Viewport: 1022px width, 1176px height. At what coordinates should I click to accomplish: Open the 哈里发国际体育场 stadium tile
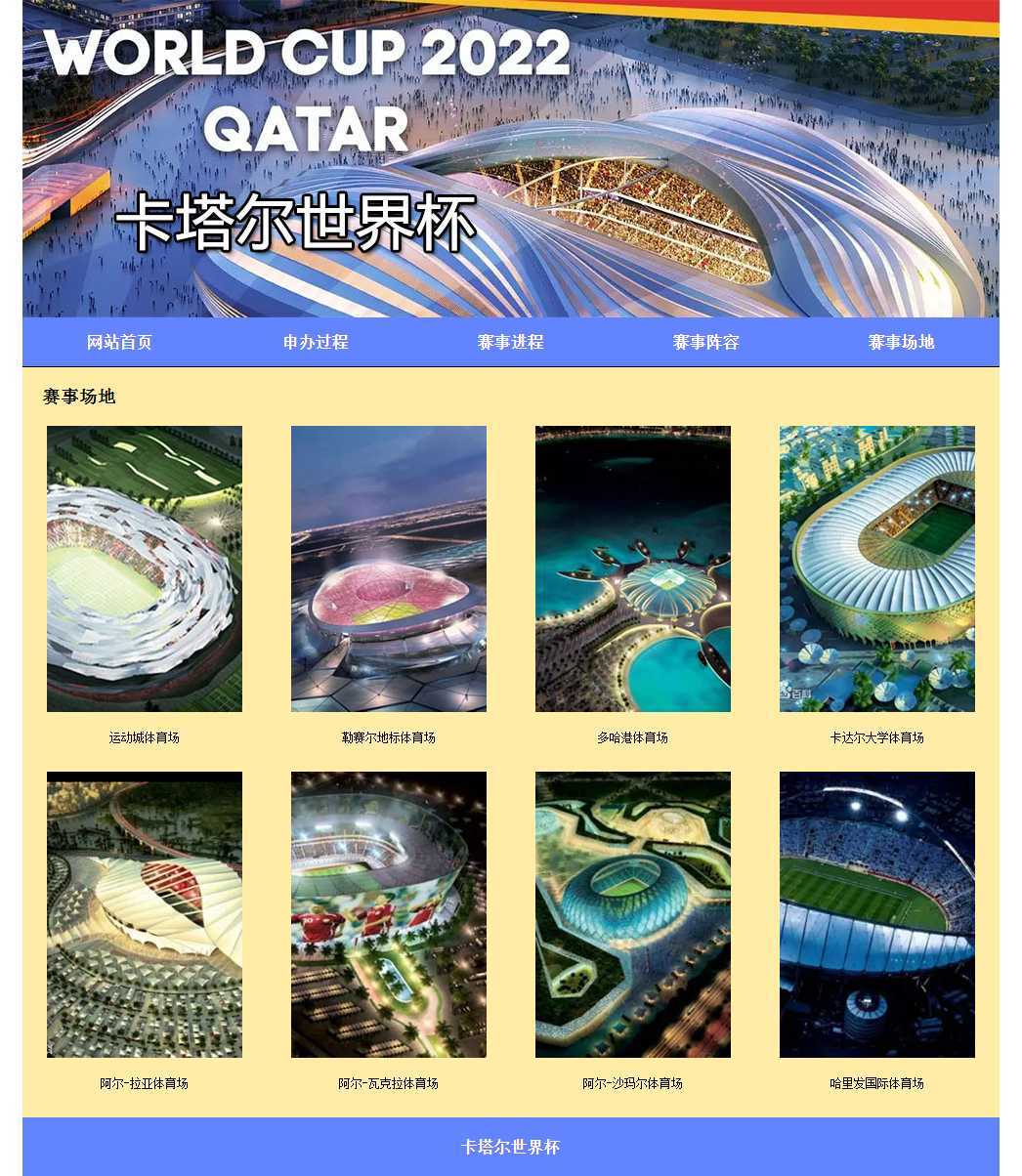coord(877,914)
